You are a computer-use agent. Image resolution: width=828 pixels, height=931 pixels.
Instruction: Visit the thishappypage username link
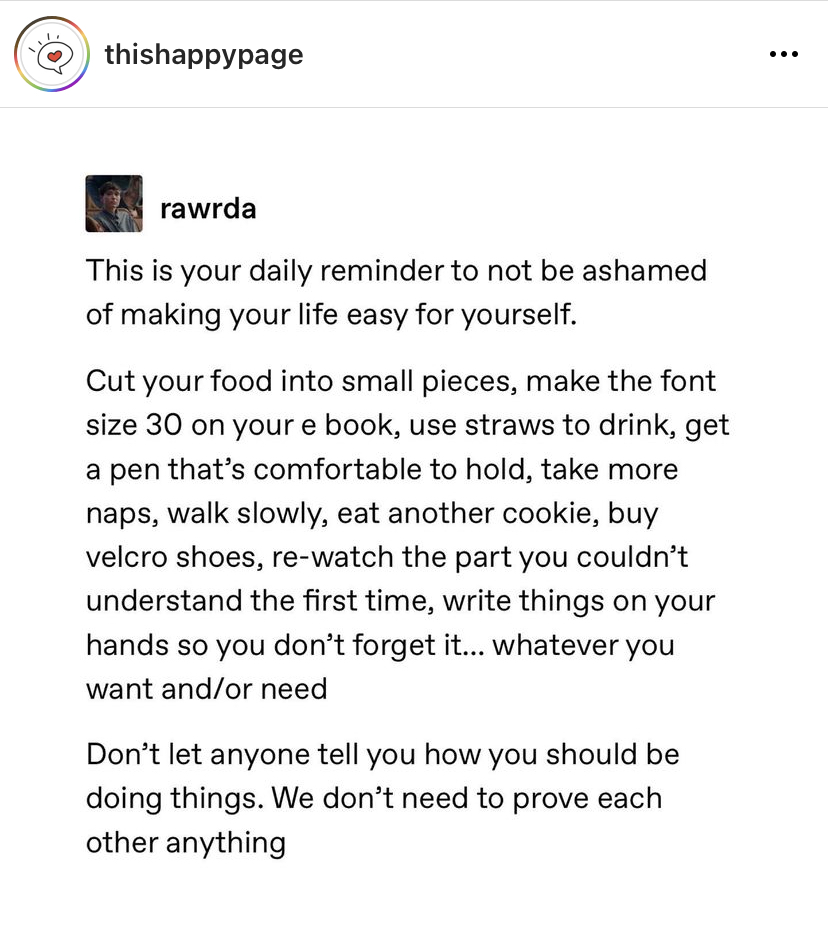coord(204,54)
